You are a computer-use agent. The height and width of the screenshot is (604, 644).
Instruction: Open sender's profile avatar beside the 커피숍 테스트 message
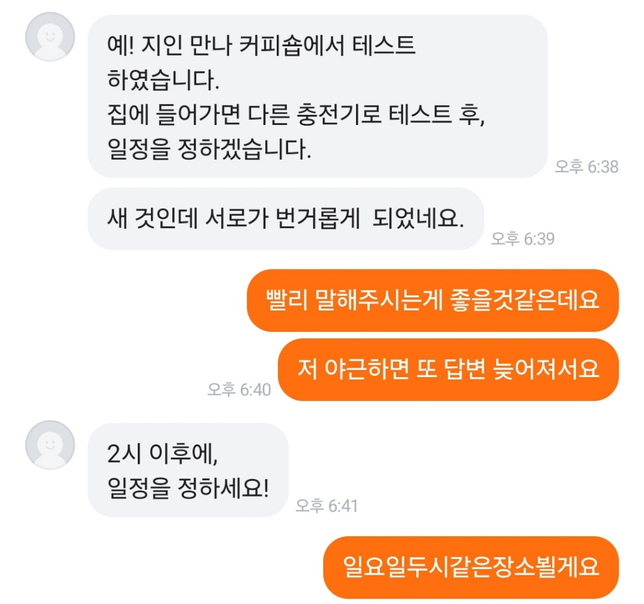(50, 37)
